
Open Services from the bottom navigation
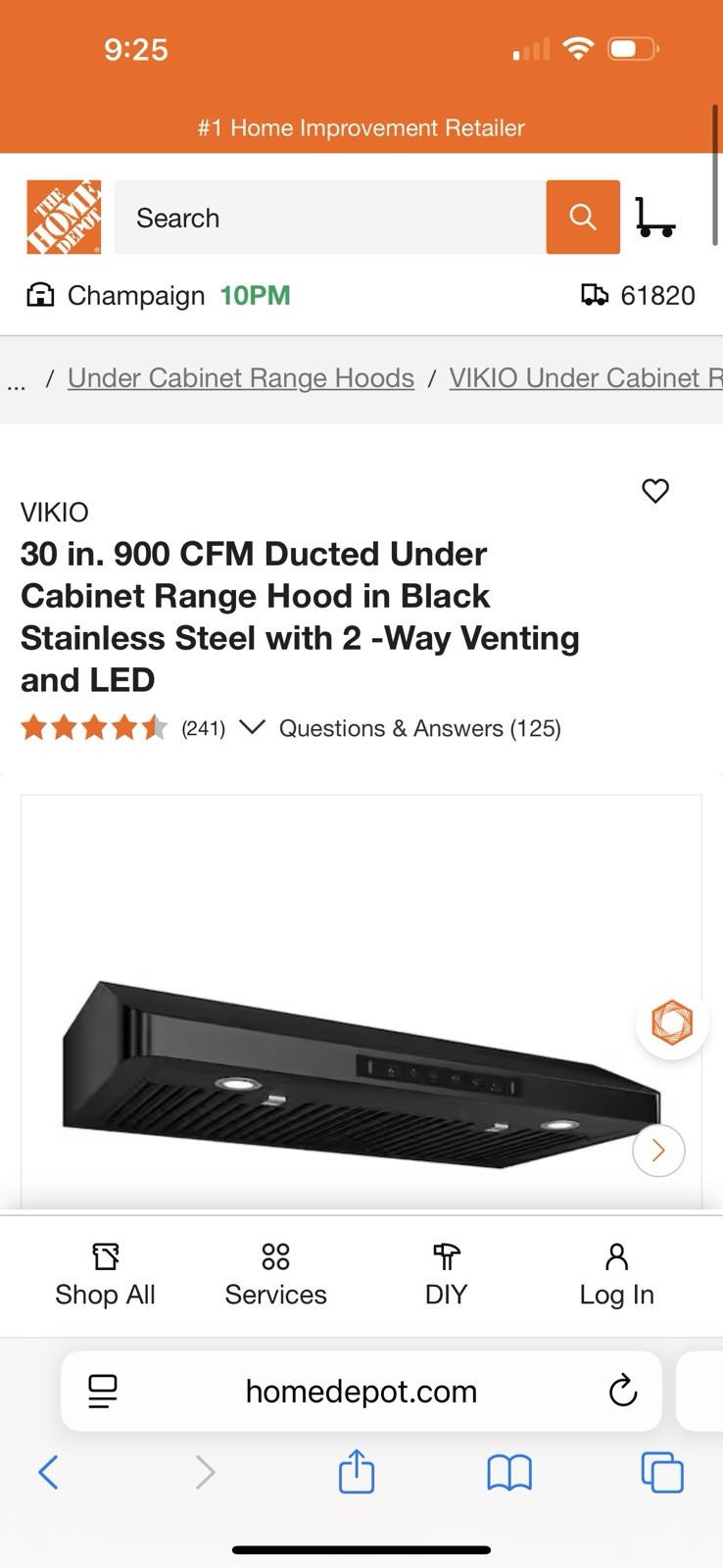274,1257
